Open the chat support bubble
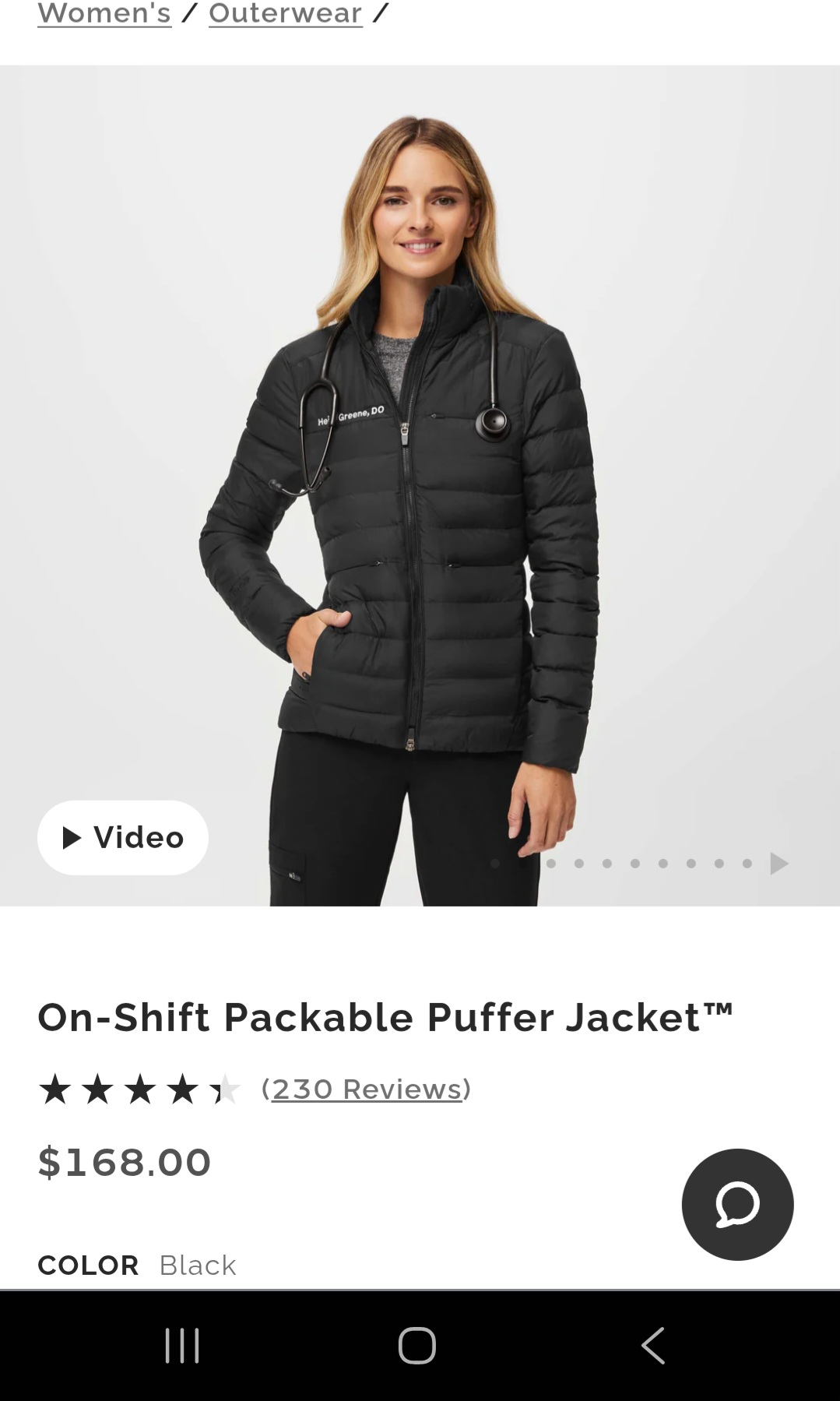Viewport: 840px width, 1401px height. pos(737,1204)
